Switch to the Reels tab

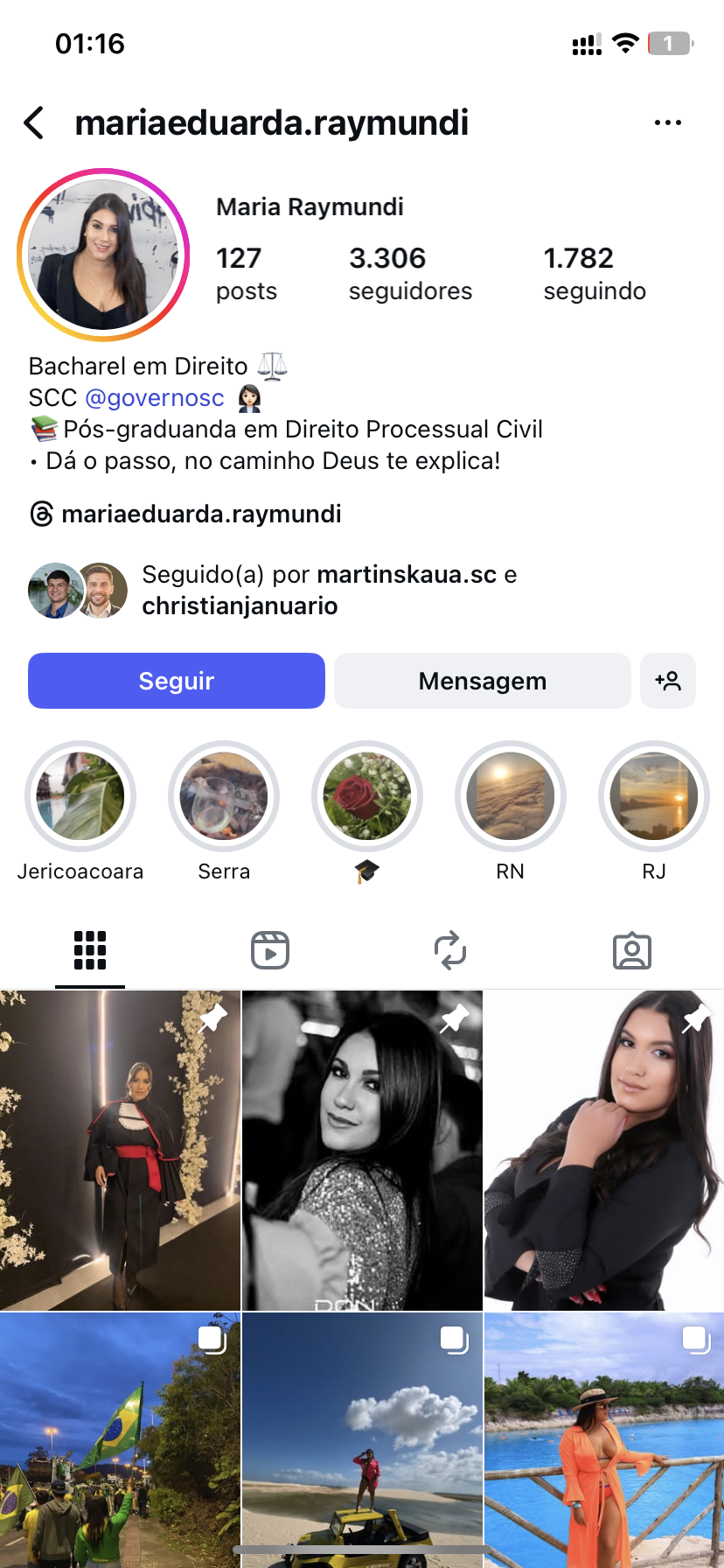270,950
